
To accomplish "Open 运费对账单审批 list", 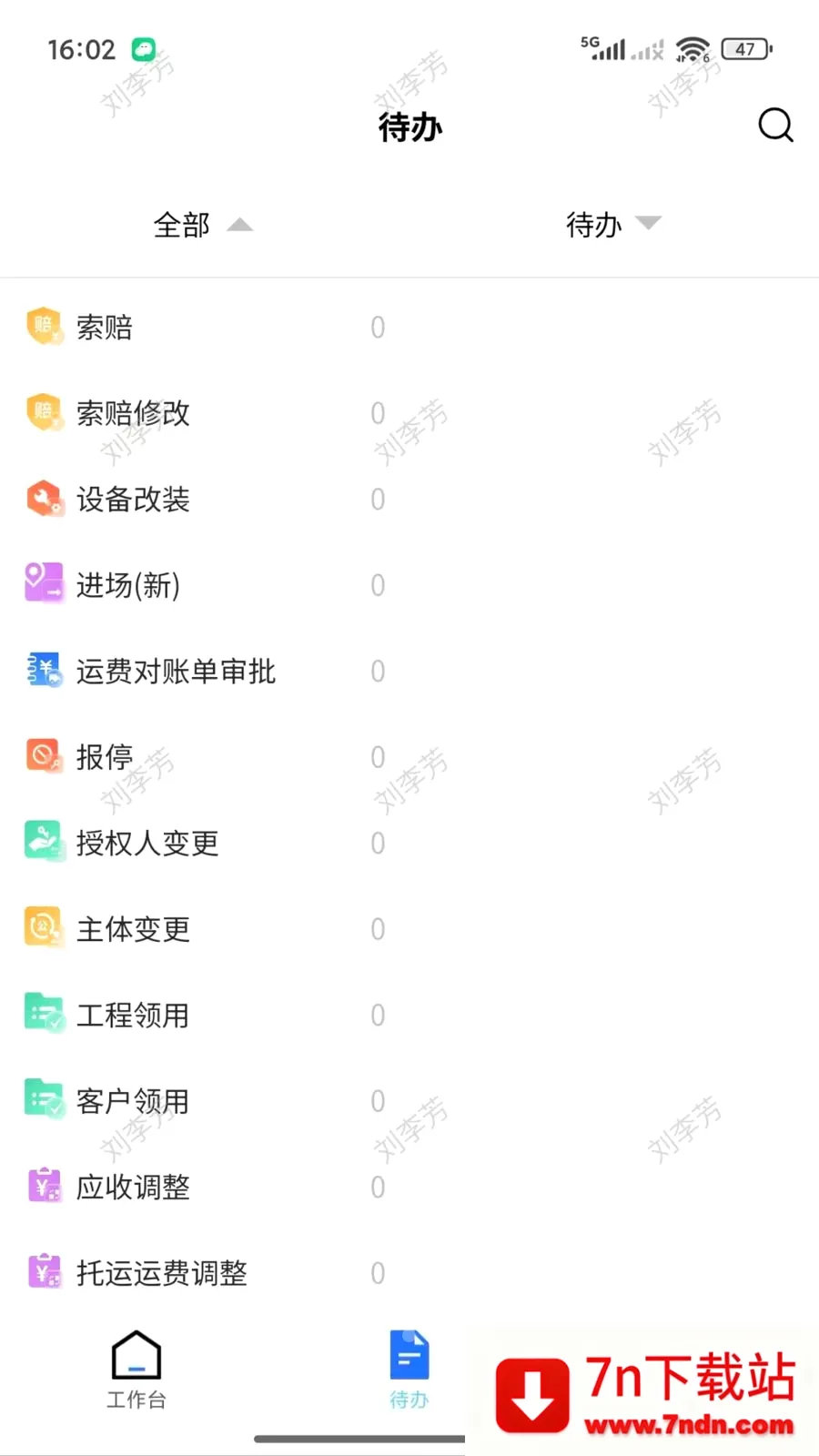I will (x=409, y=671).
